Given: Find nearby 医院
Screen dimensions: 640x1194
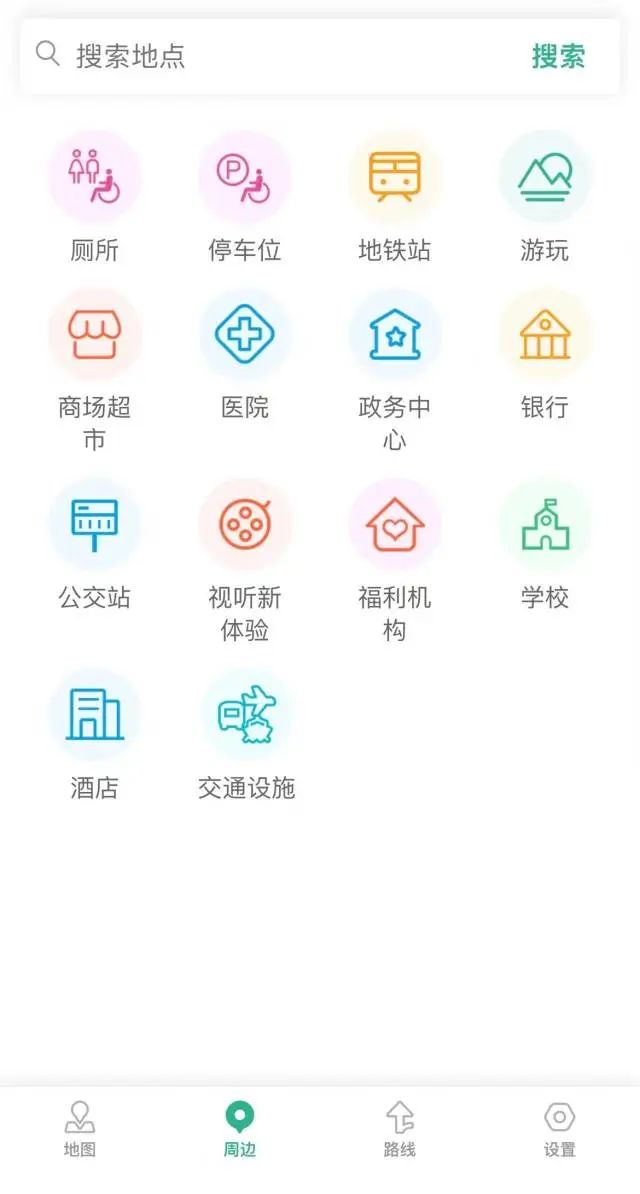Looking at the screenshot, I should (x=245, y=355).
